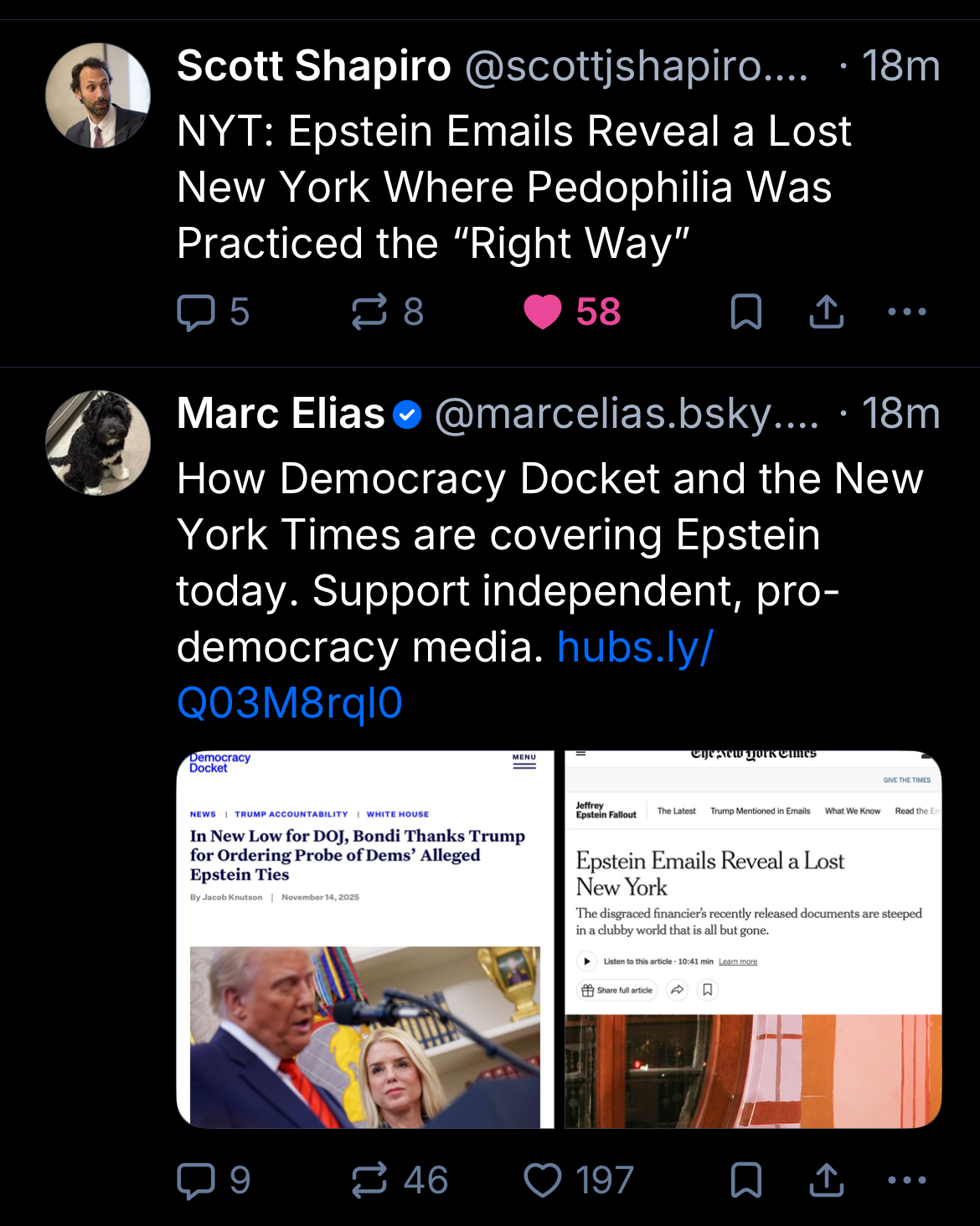
Task: Share Scott Shapiro's post
Action: click(x=827, y=312)
